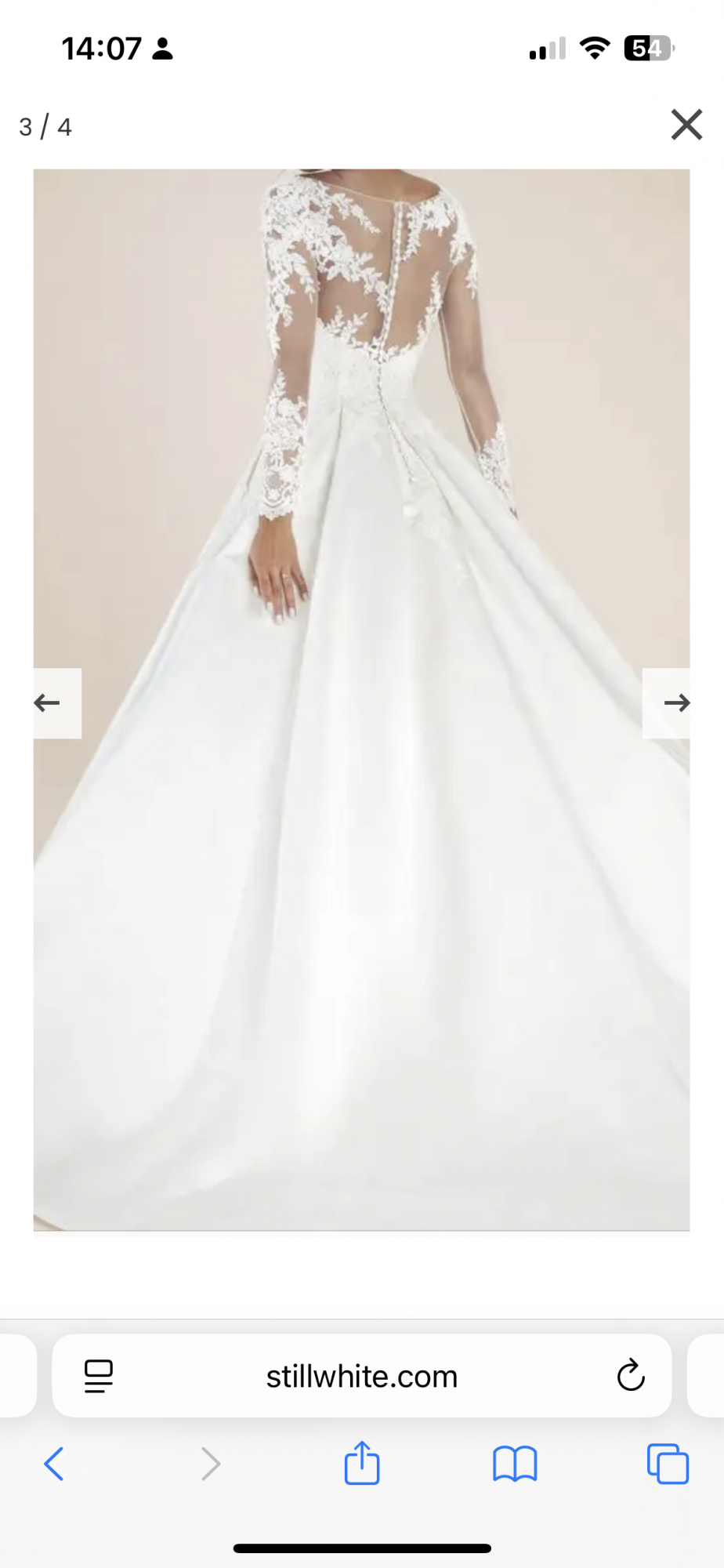The image size is (724, 1568).
Task: Open the Safari tabs overview
Action: click(668, 1464)
